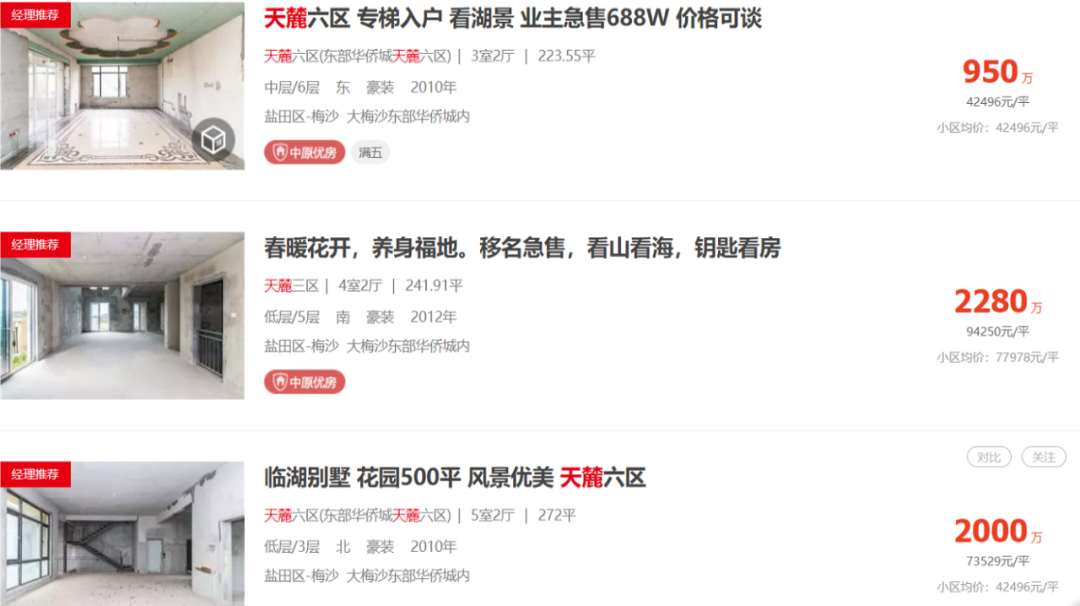Open listing 春暖花开，养身福地
The image size is (1080, 606).
(521, 248)
